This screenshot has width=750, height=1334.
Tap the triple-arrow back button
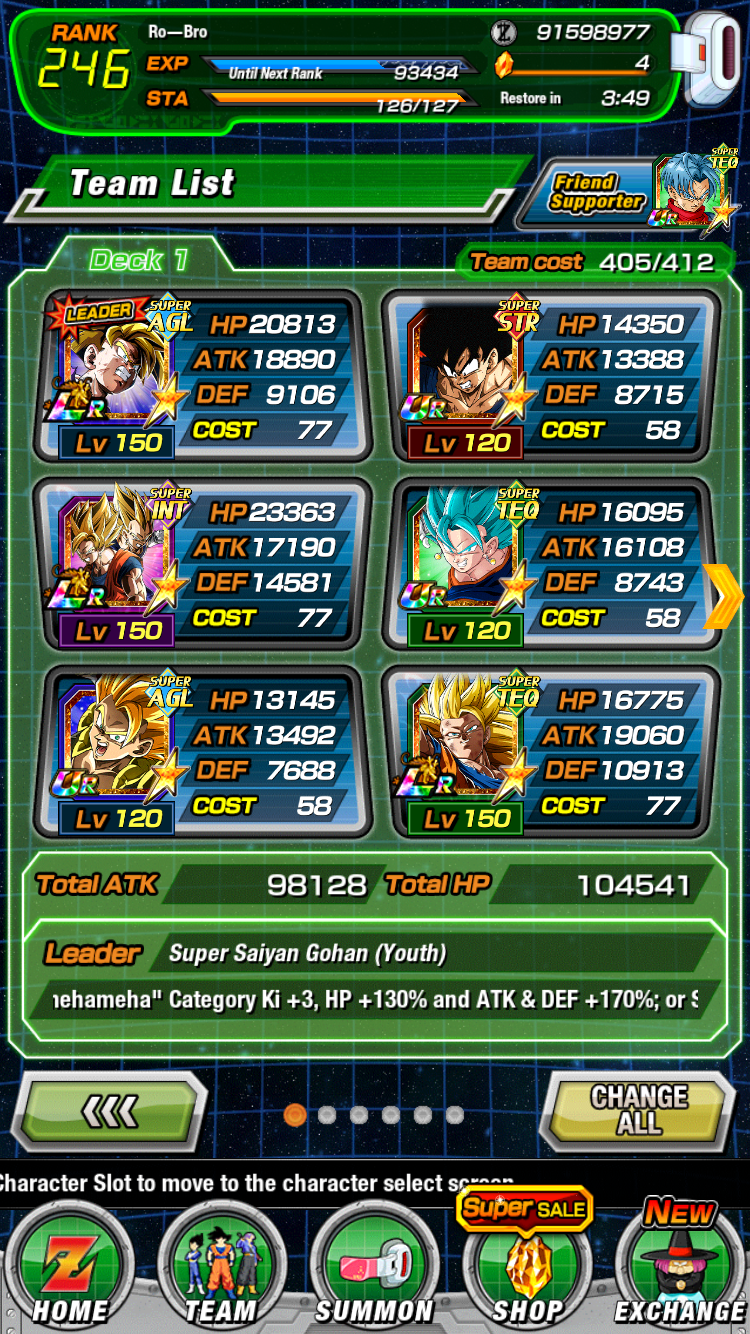[110, 1110]
